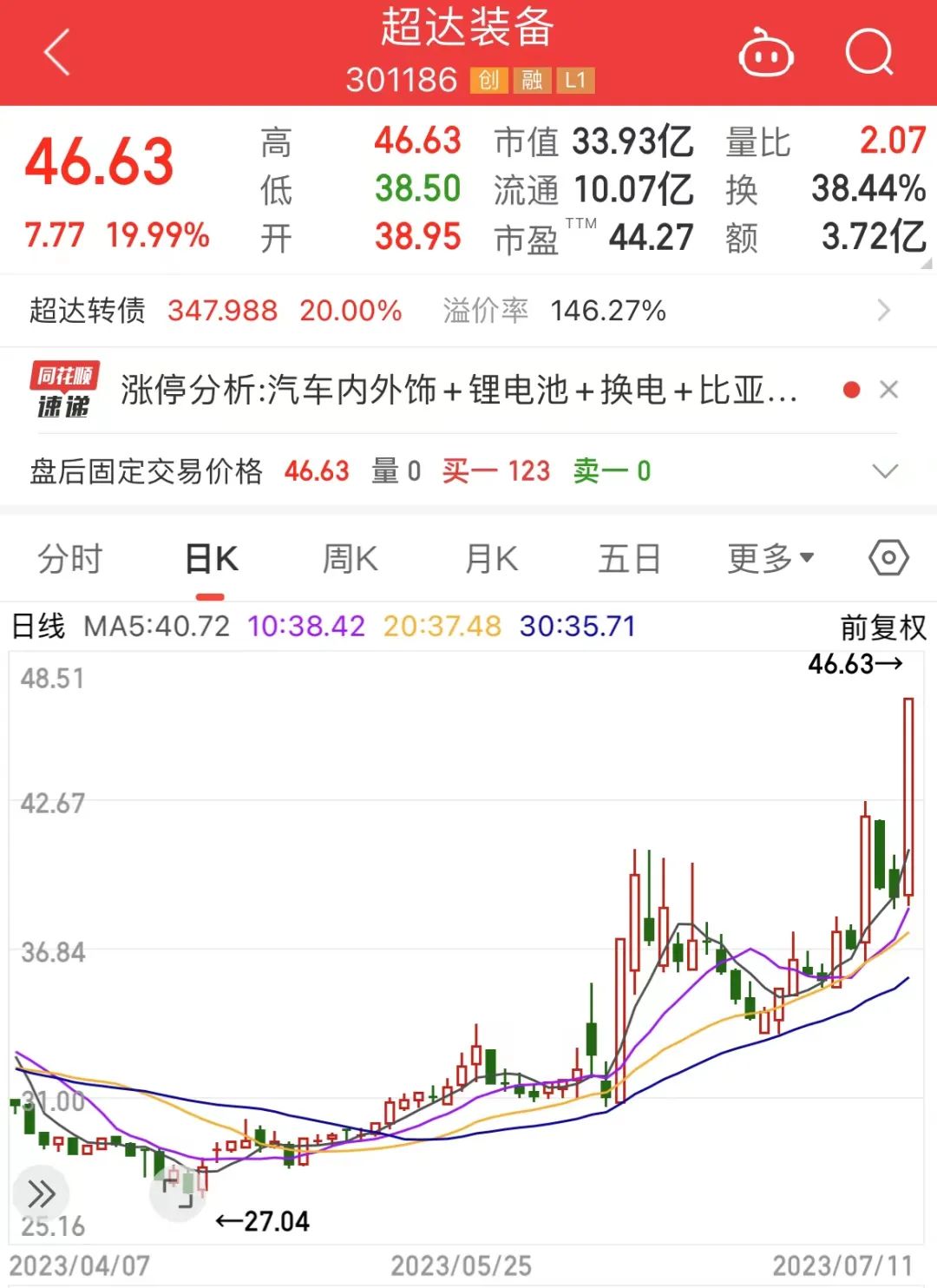Switch to 周K chart tab
This screenshot has height=1288, width=937.
(x=350, y=559)
